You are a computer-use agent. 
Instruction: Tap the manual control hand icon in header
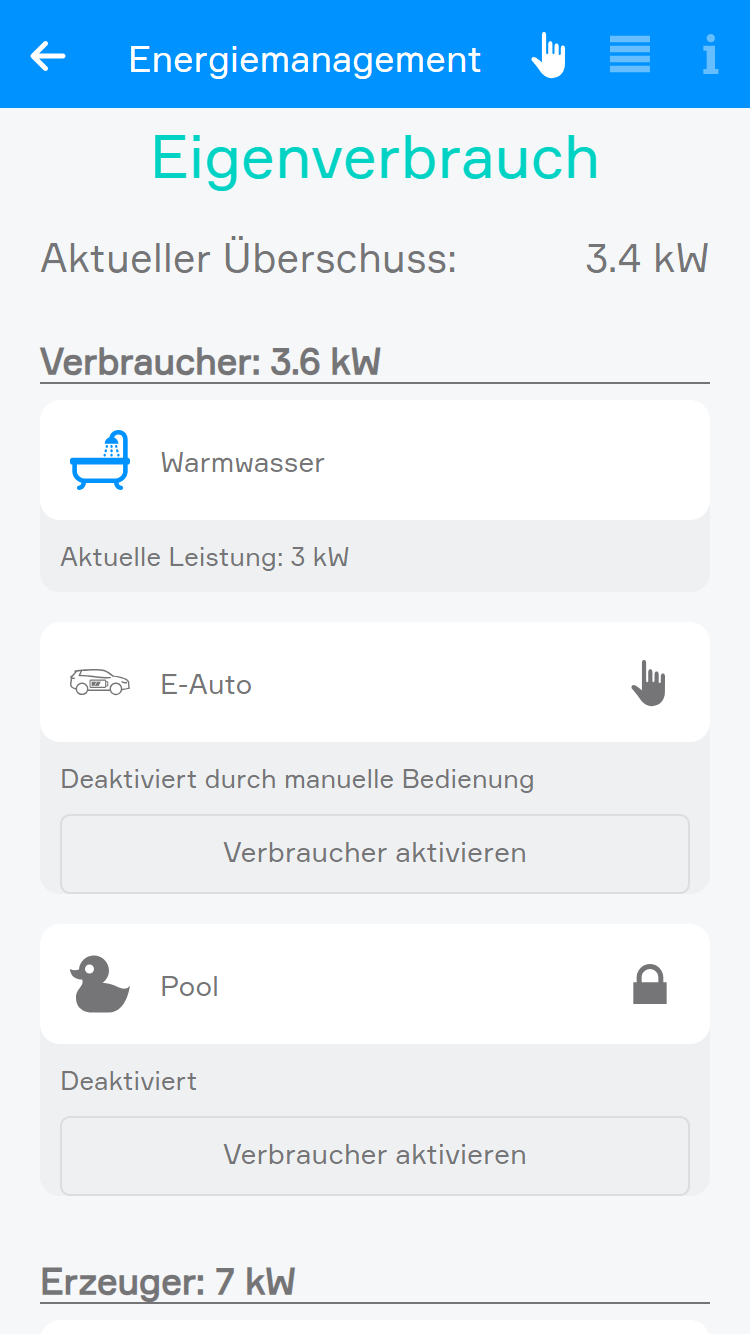548,56
